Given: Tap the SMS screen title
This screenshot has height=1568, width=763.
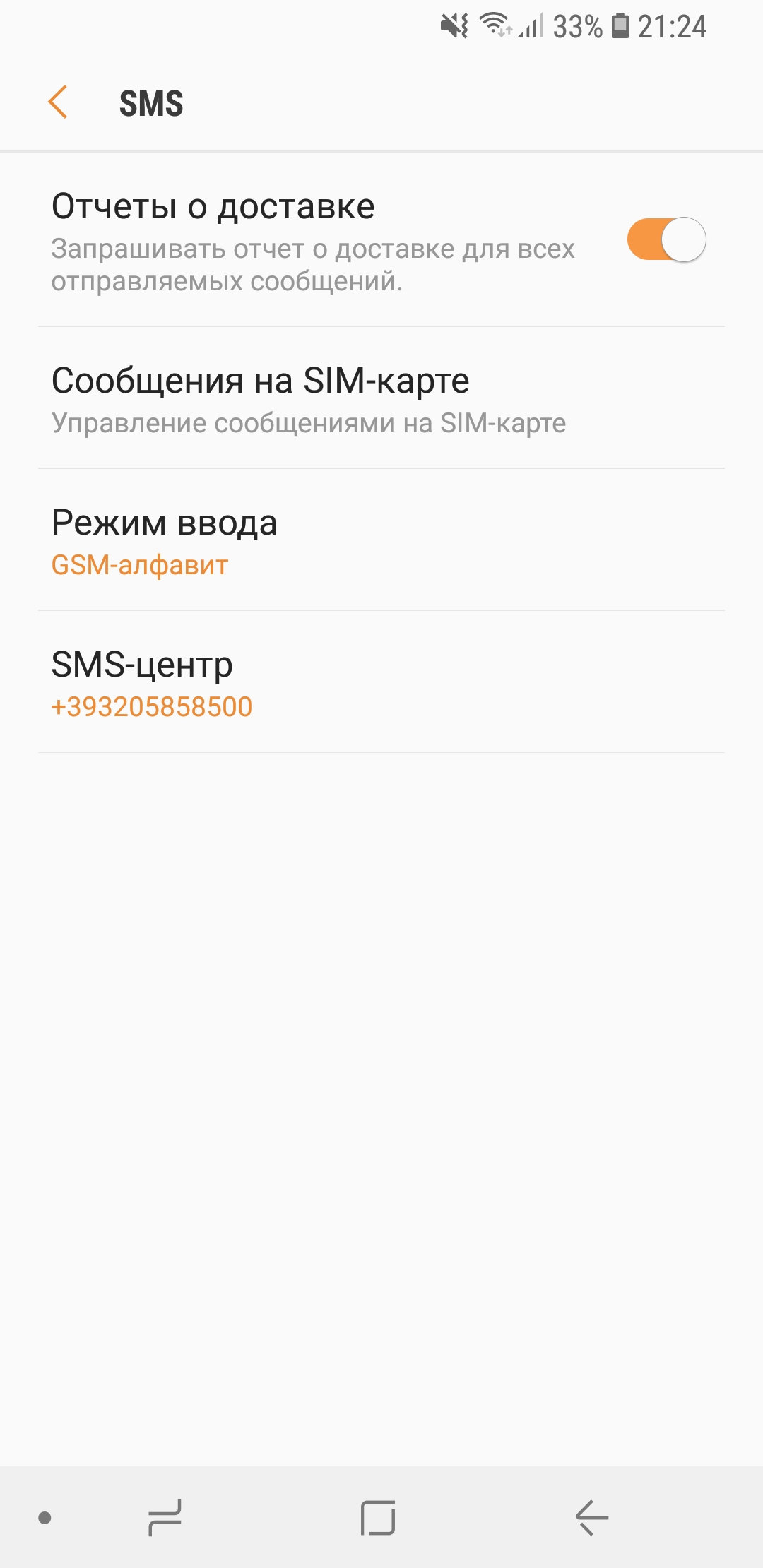Looking at the screenshot, I should [149, 103].
